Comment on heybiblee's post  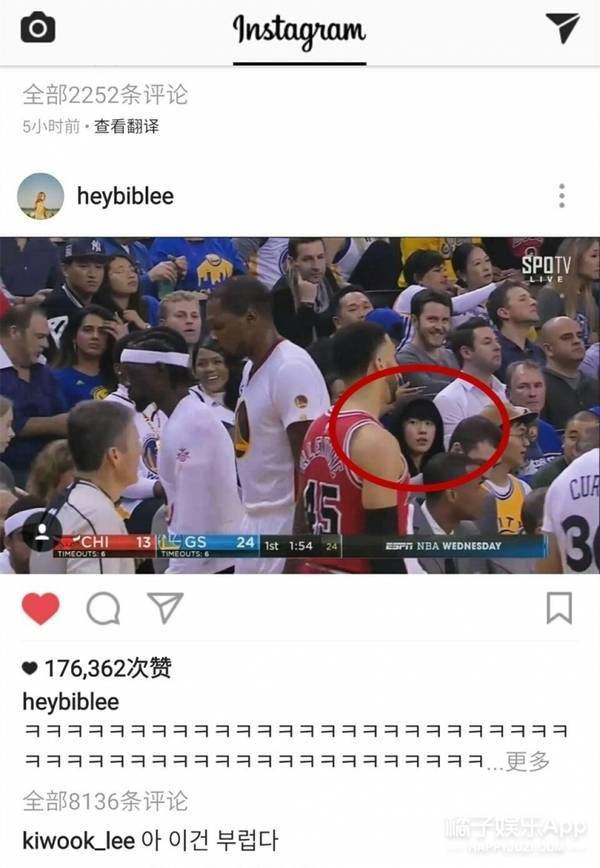coord(103,608)
